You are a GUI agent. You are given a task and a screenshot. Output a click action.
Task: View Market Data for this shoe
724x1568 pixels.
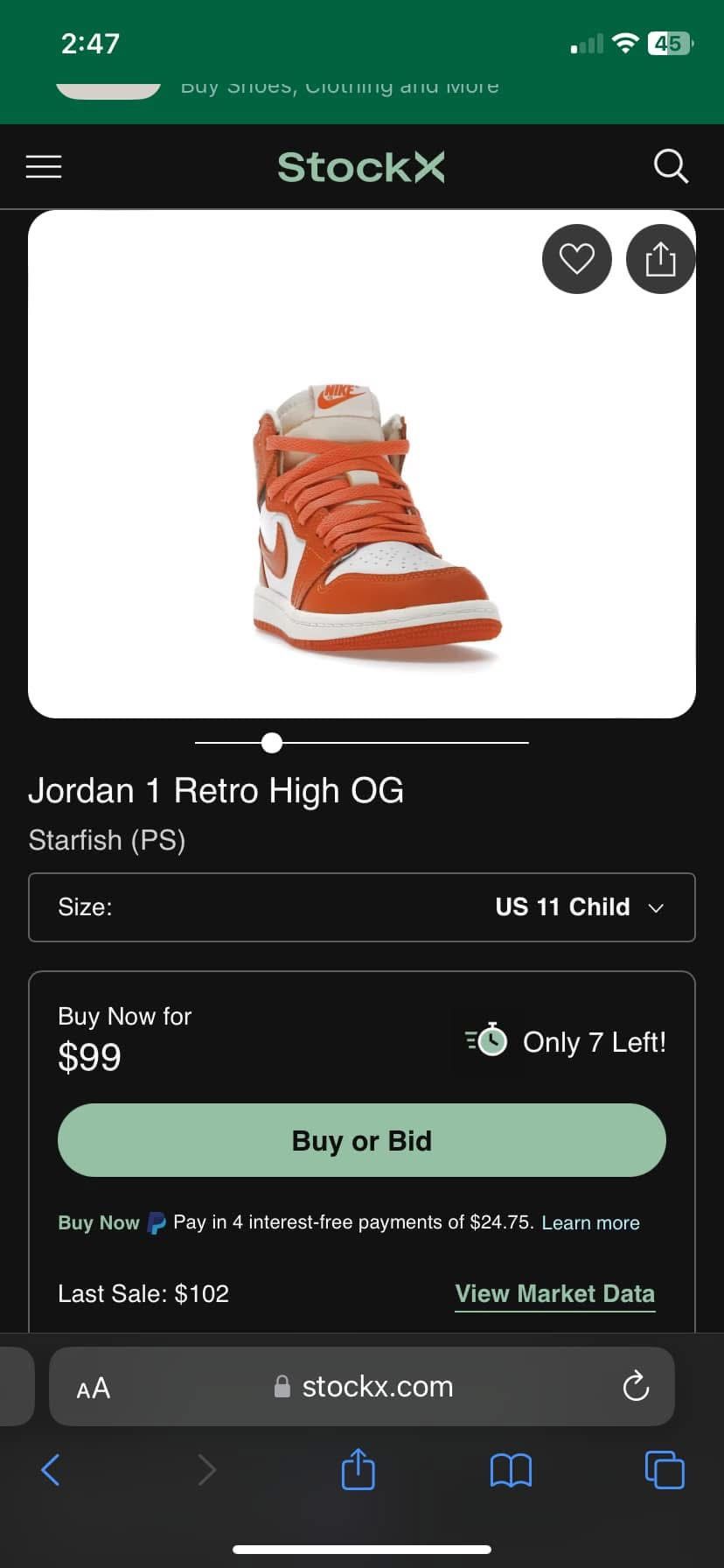(554, 1292)
